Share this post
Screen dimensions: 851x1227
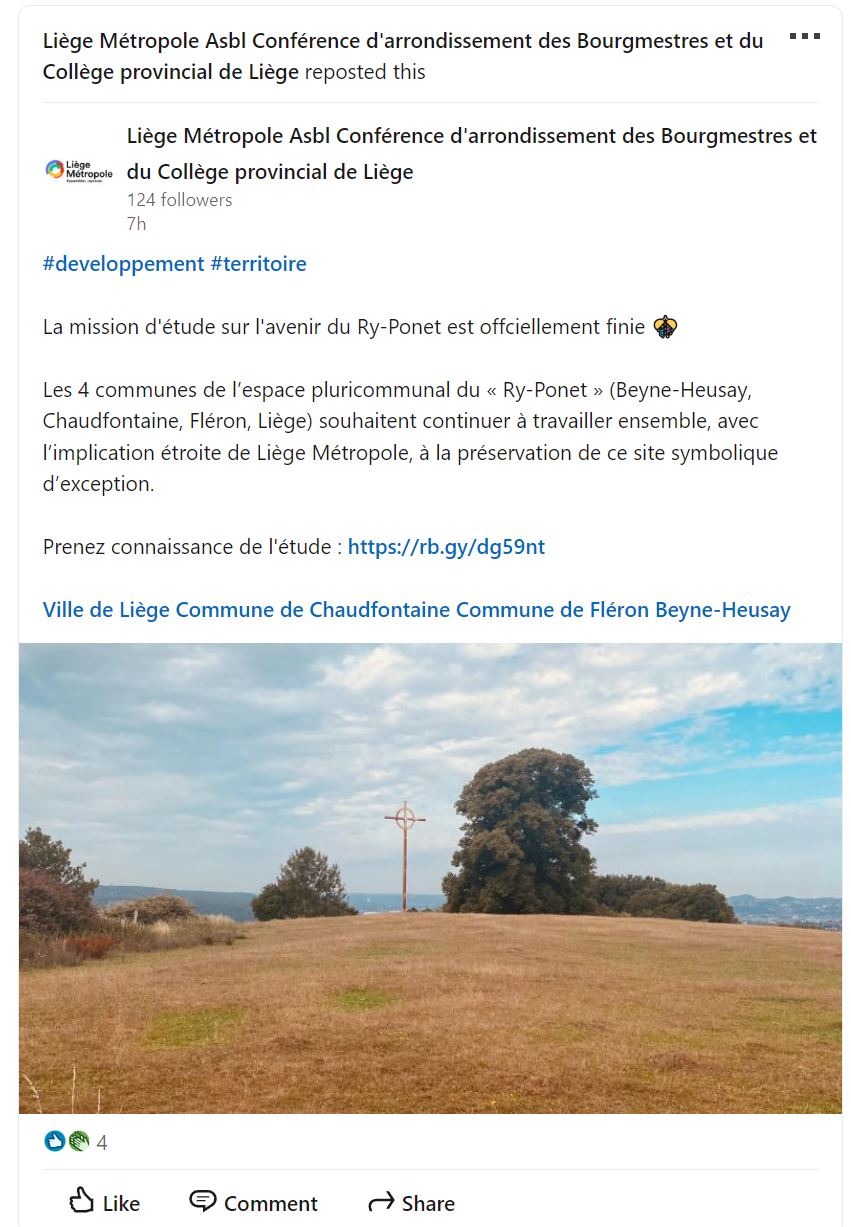(411, 1202)
